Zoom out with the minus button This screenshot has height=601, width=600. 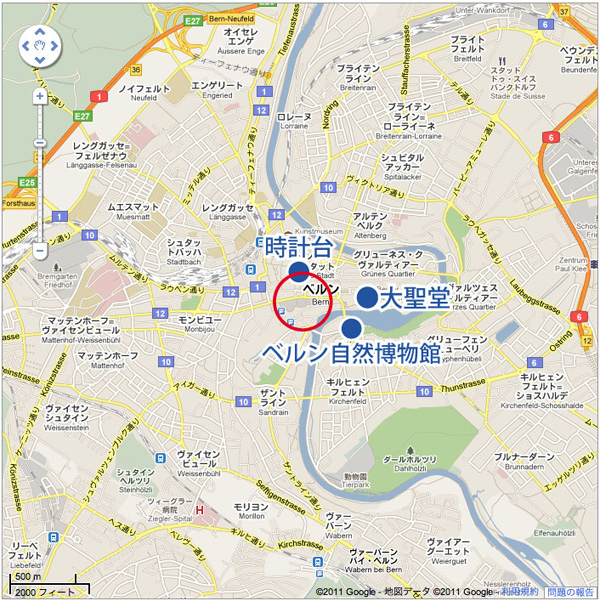[x=40, y=251]
